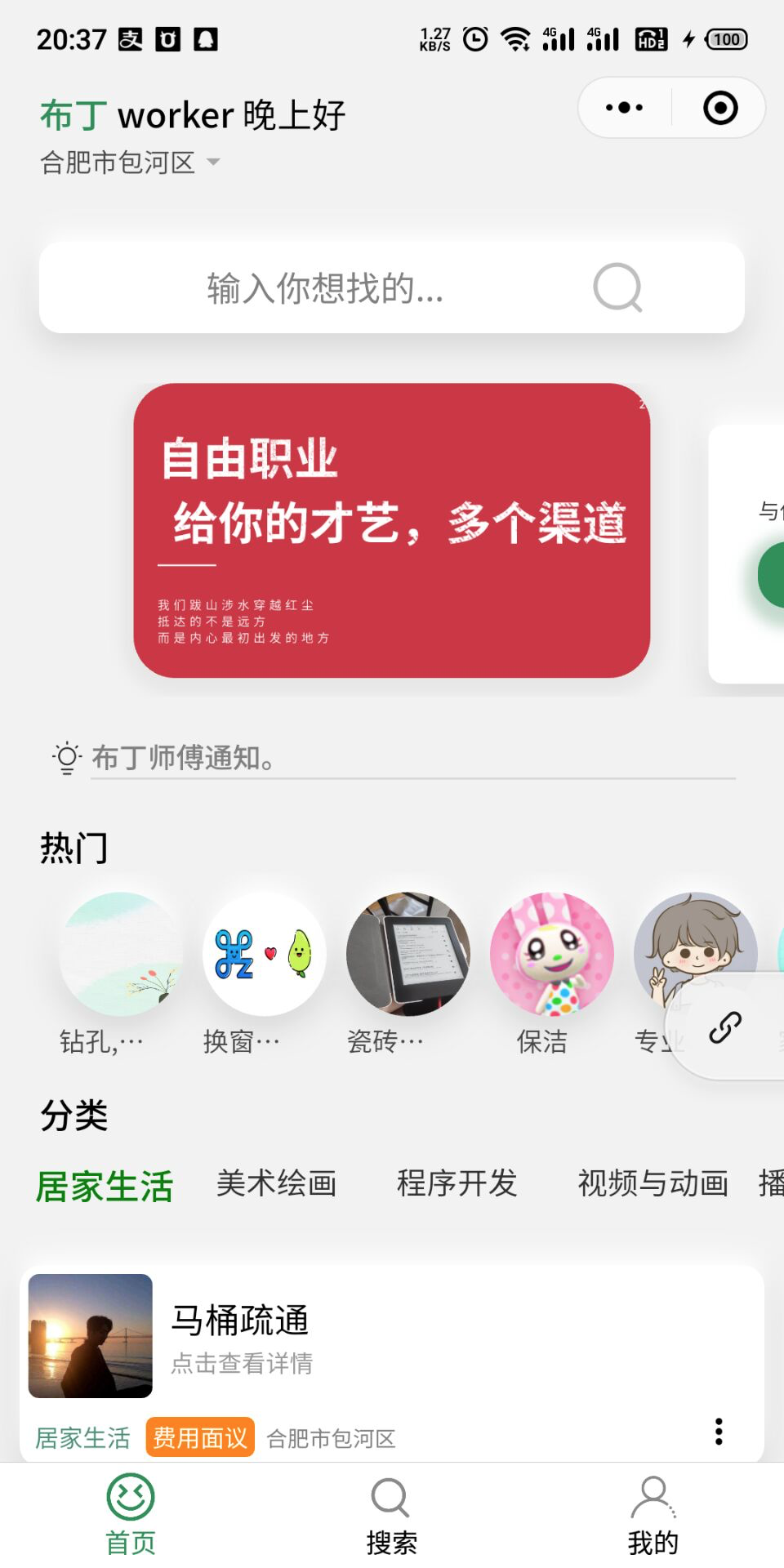Open the 保洁 hot service

pos(551,954)
